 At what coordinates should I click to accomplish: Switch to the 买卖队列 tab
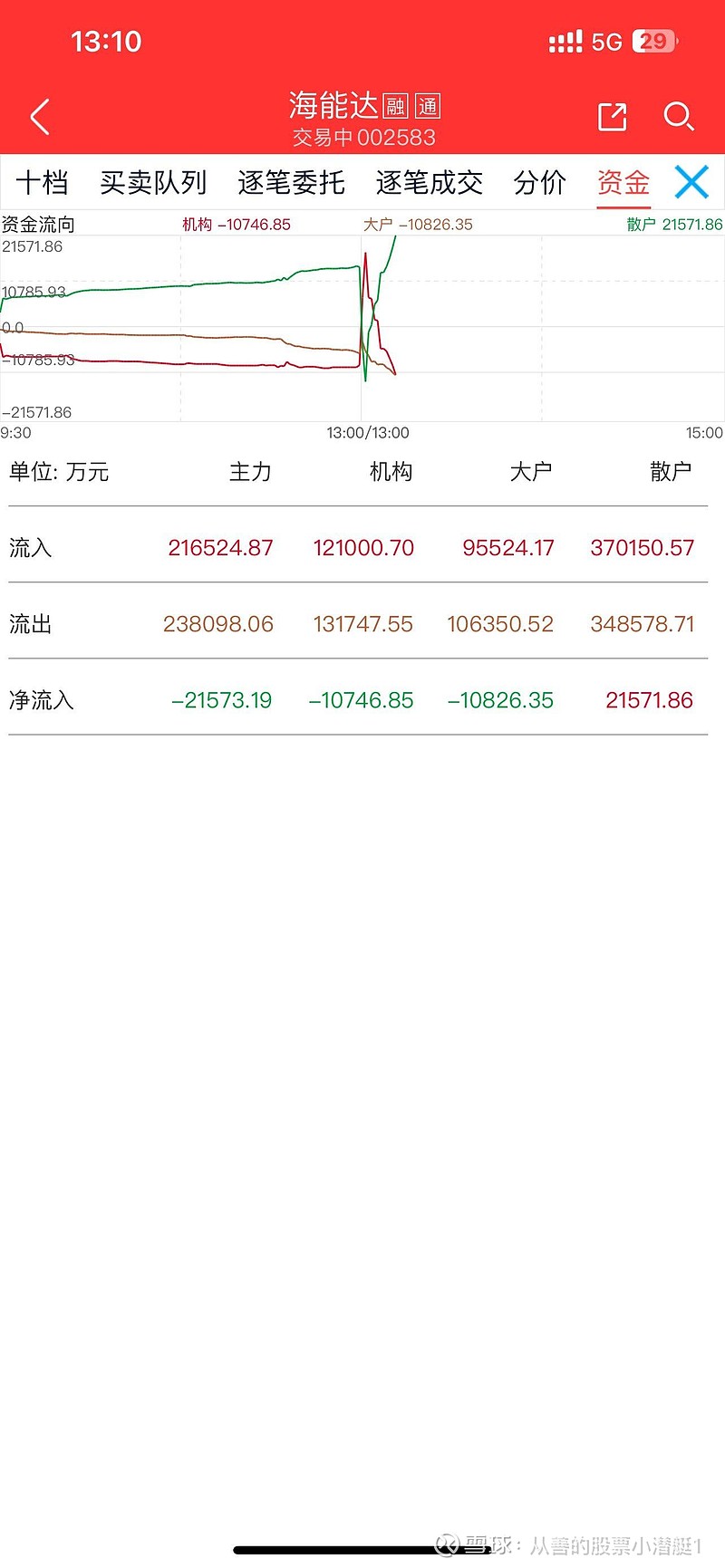pos(153,182)
